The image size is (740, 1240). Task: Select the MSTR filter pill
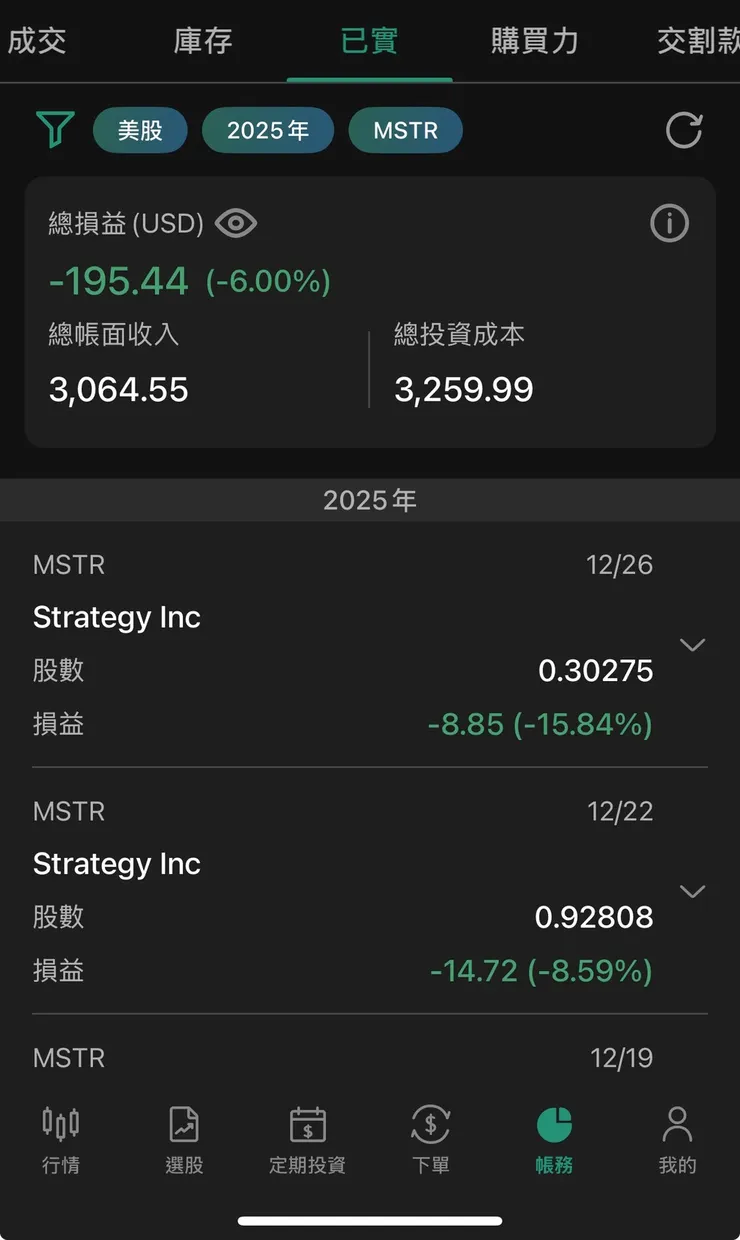405,129
